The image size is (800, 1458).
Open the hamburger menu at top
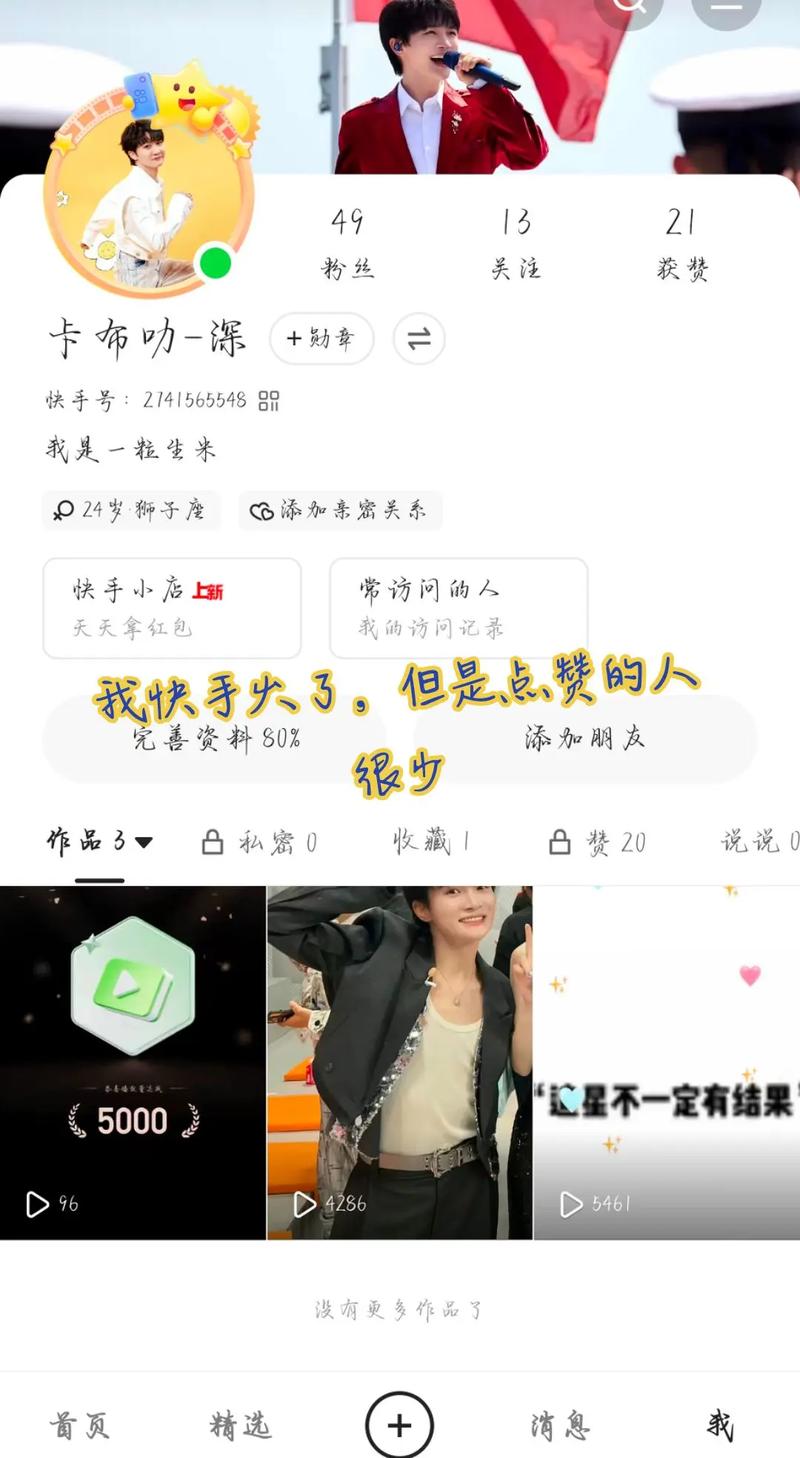[x=726, y=6]
